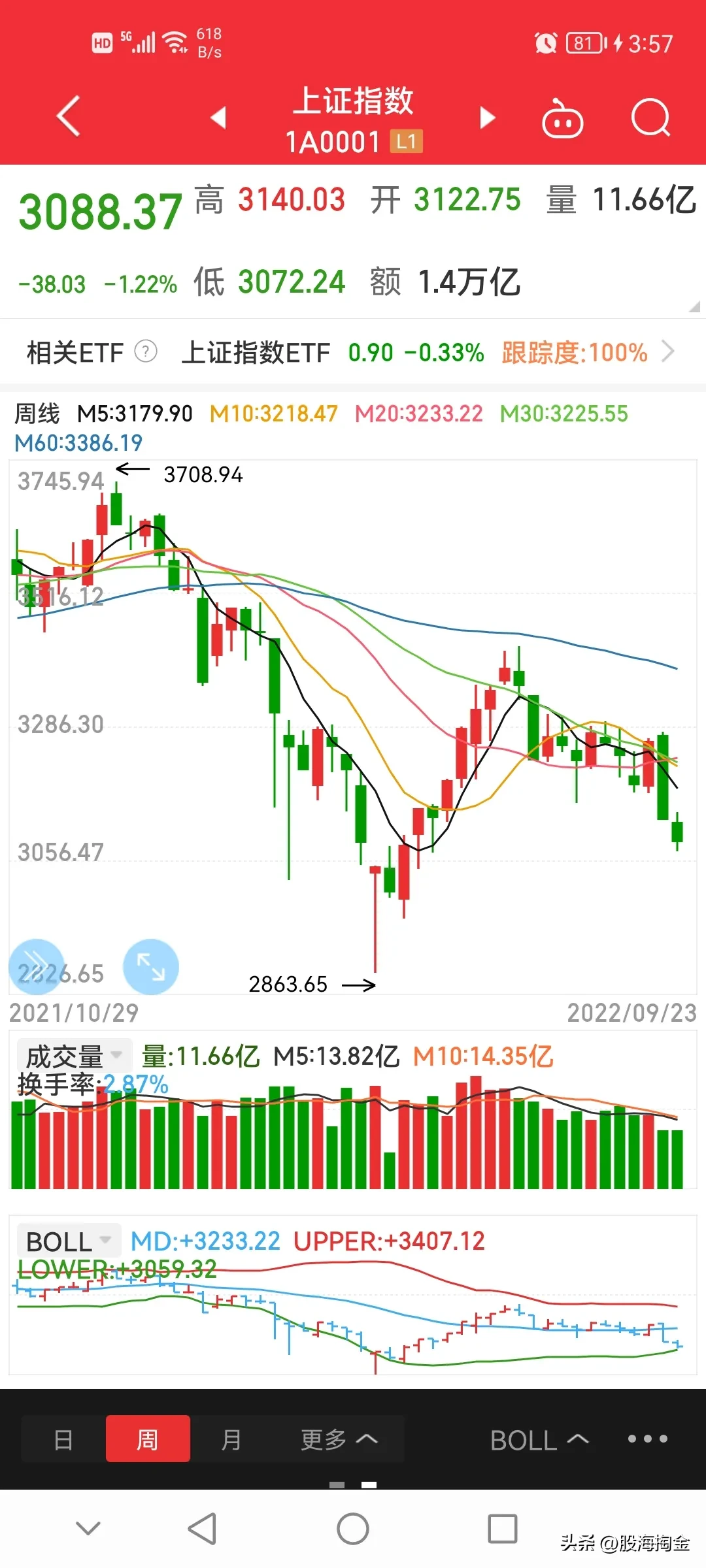Switch to the previous stock with left triangle
The width and height of the screenshot is (706, 1568).
(218, 118)
